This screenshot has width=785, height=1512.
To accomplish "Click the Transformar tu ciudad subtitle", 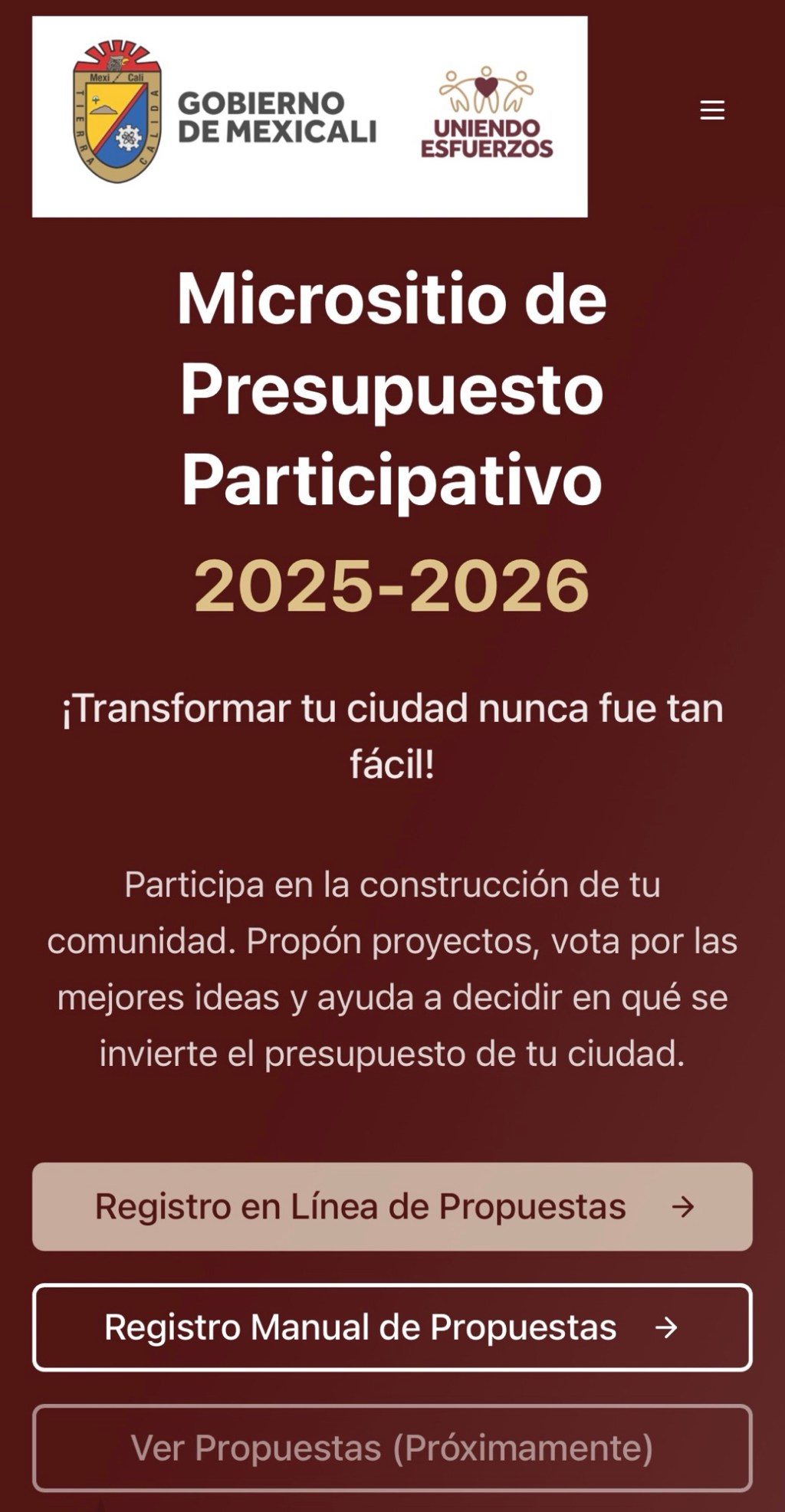I will pos(392,730).
